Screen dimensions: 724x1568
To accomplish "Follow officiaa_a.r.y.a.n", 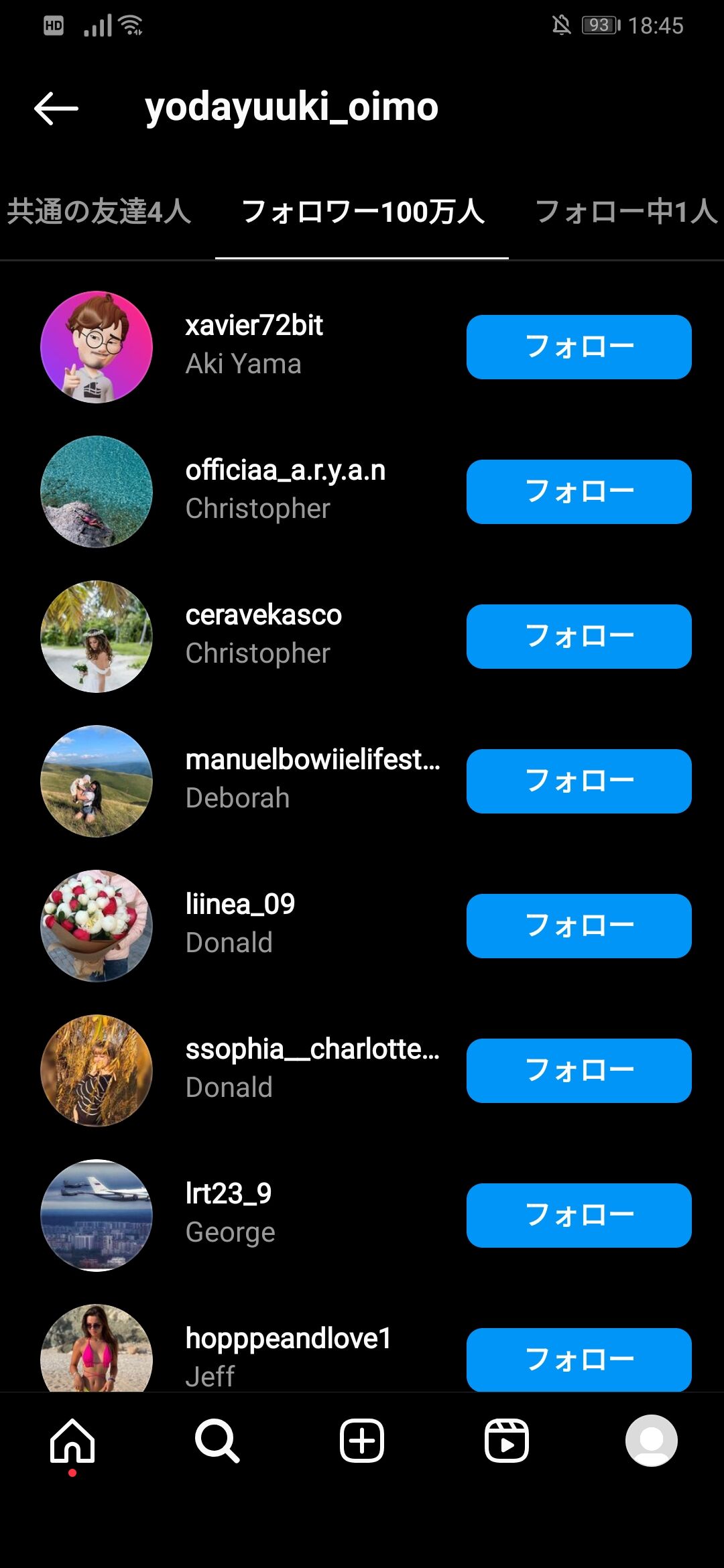I will point(579,492).
